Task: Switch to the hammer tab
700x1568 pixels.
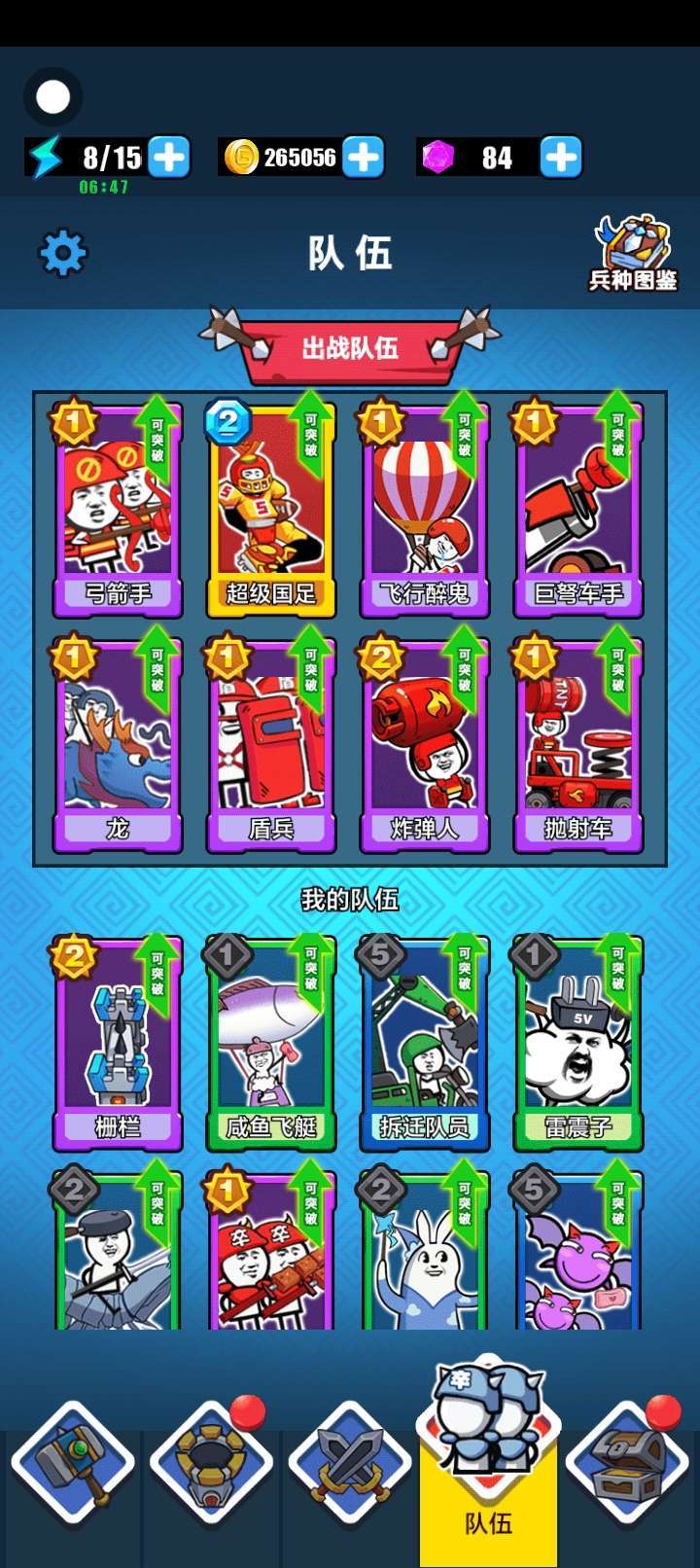Action: click(73, 1464)
